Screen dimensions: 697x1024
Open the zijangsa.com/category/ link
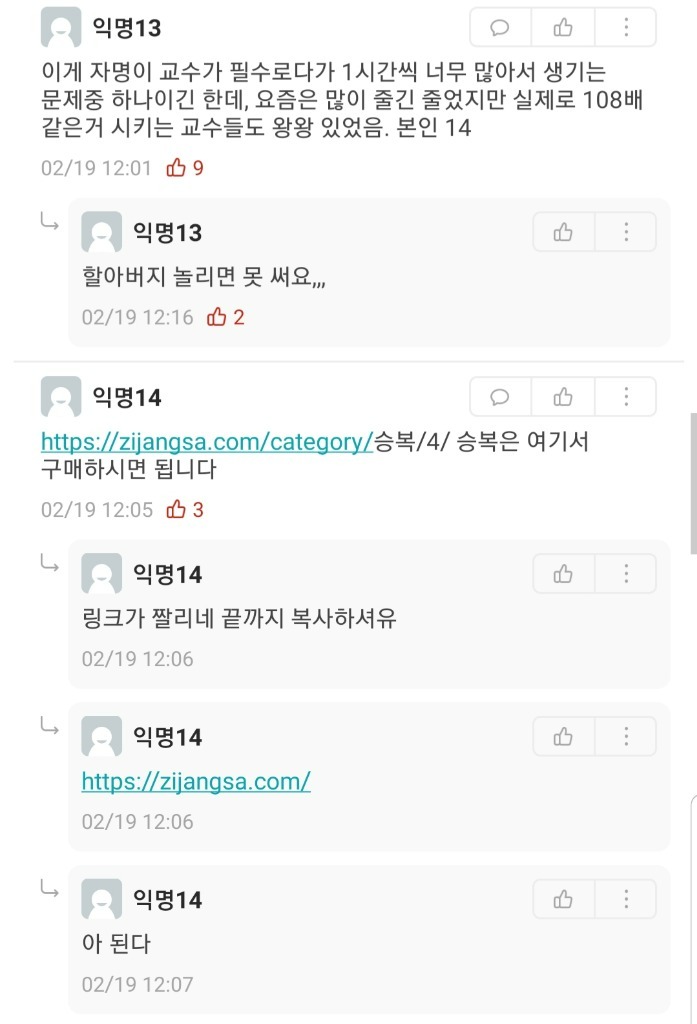pyautogui.click(x=206, y=441)
